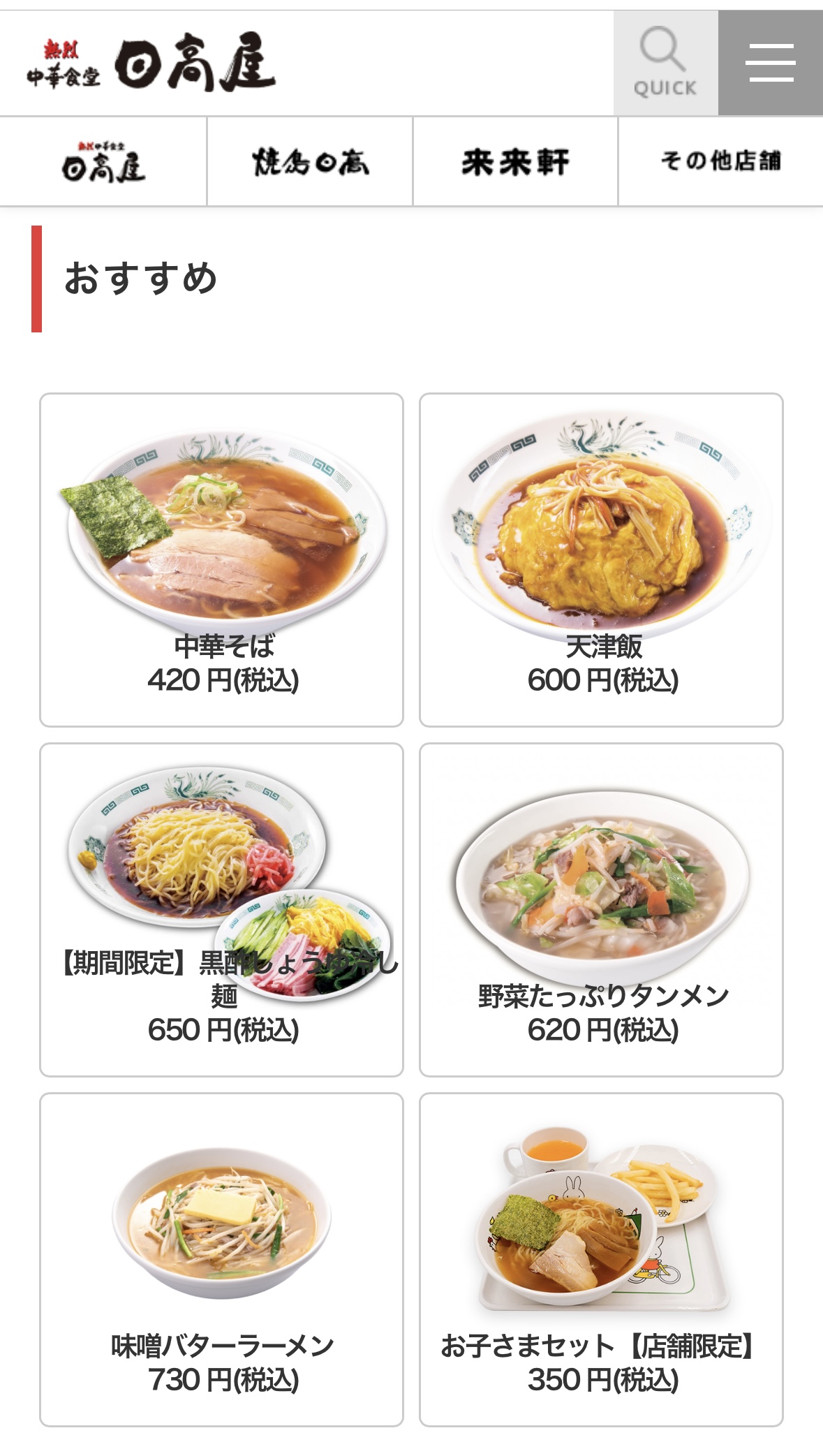Switch to the 来来軒 tab

[515, 161]
